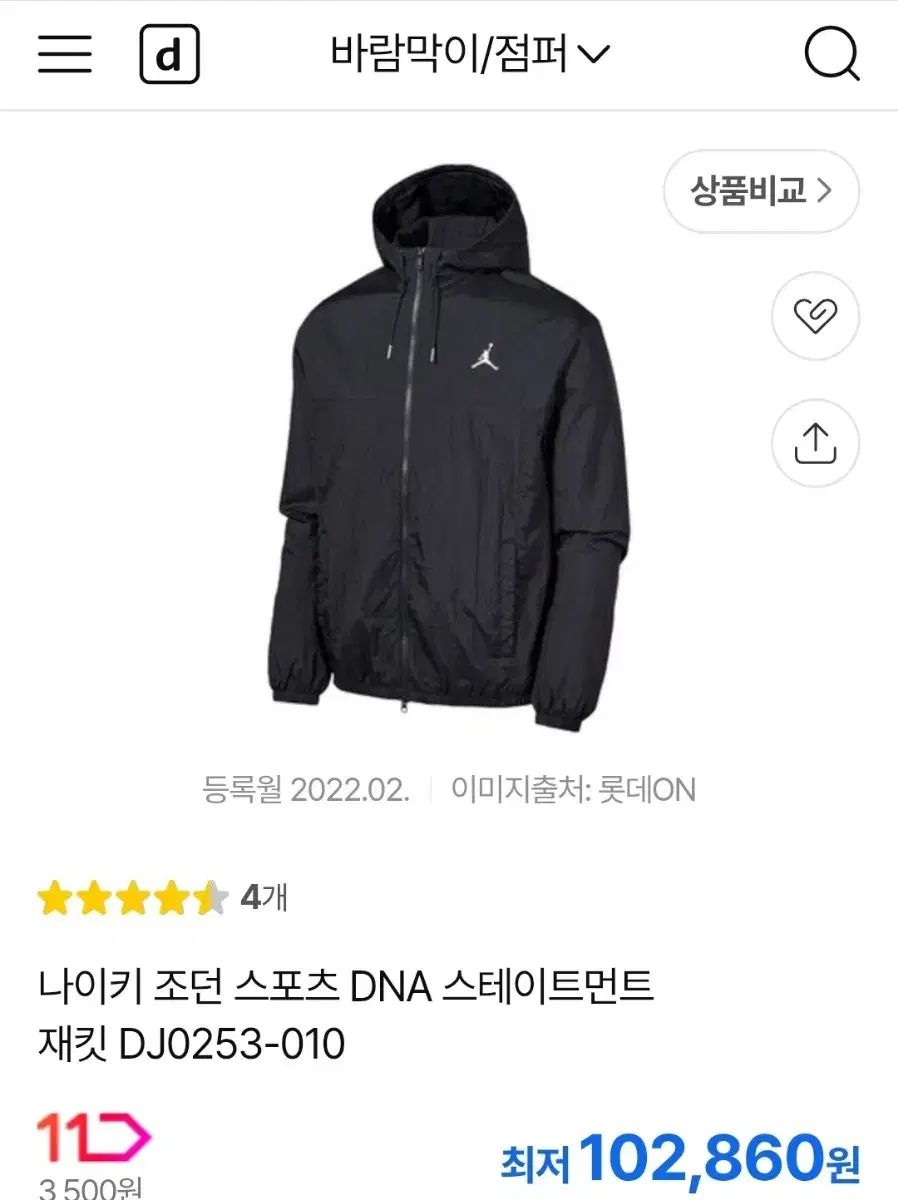
Task: Open the search magnifier
Action: click(x=831, y=54)
